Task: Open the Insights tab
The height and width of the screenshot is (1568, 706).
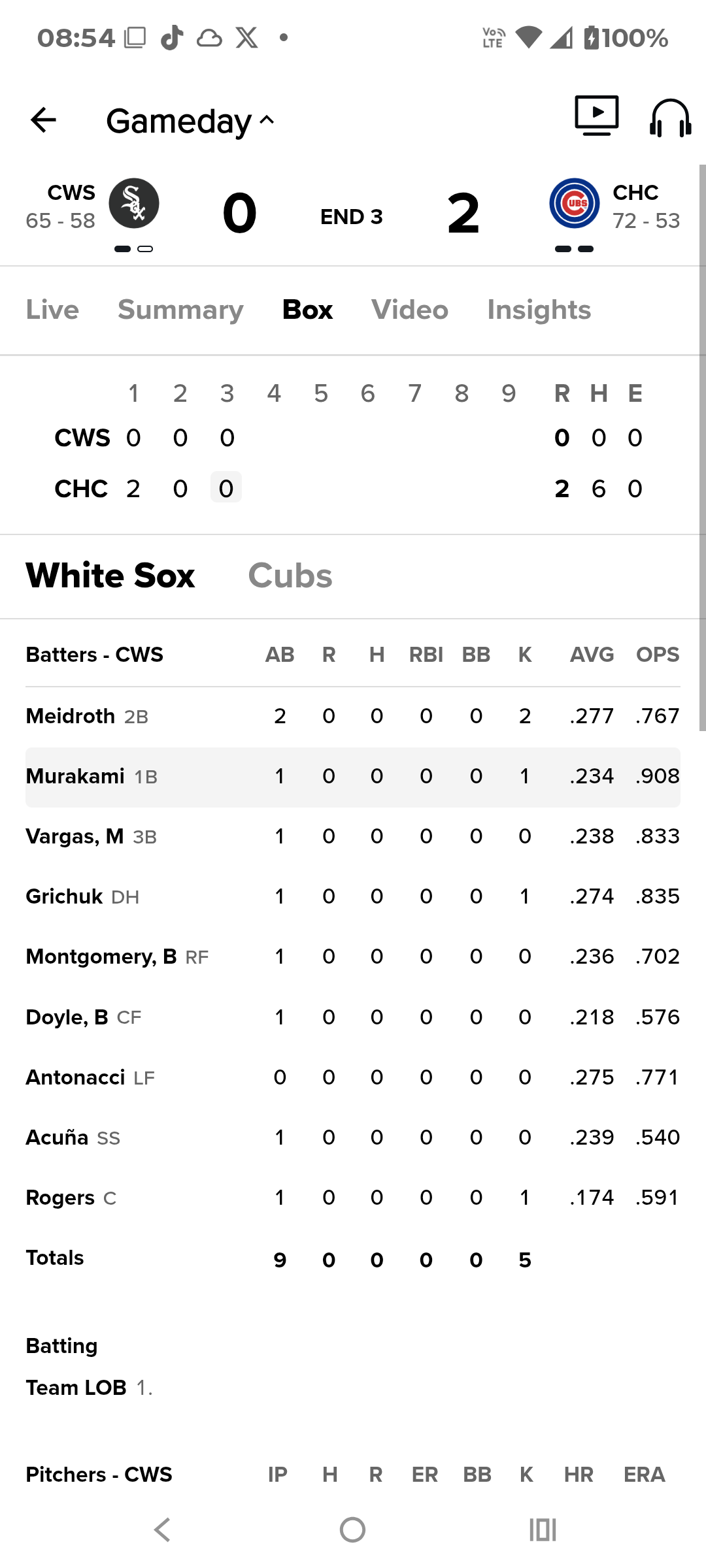Action: pyautogui.click(x=539, y=310)
